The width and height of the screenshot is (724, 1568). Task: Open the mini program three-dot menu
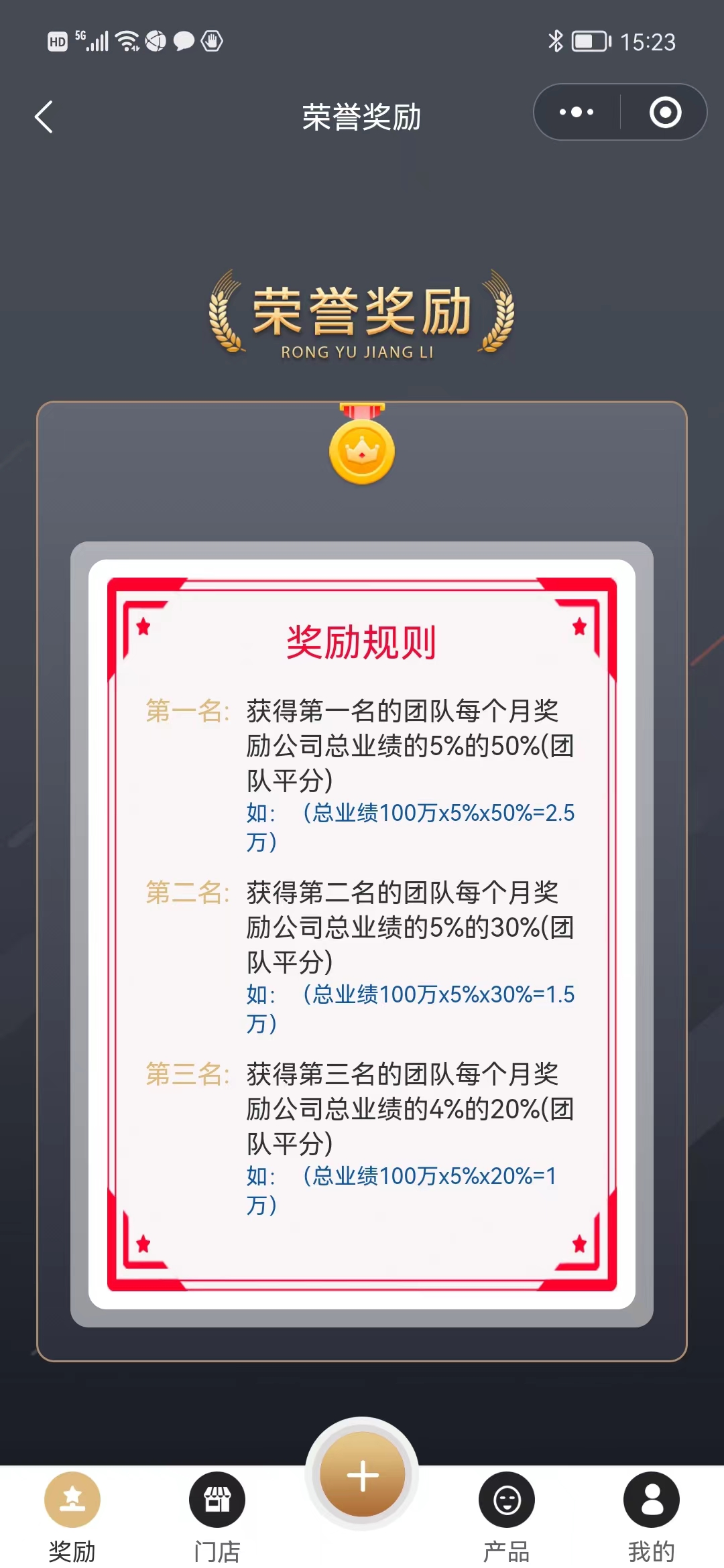(577, 112)
